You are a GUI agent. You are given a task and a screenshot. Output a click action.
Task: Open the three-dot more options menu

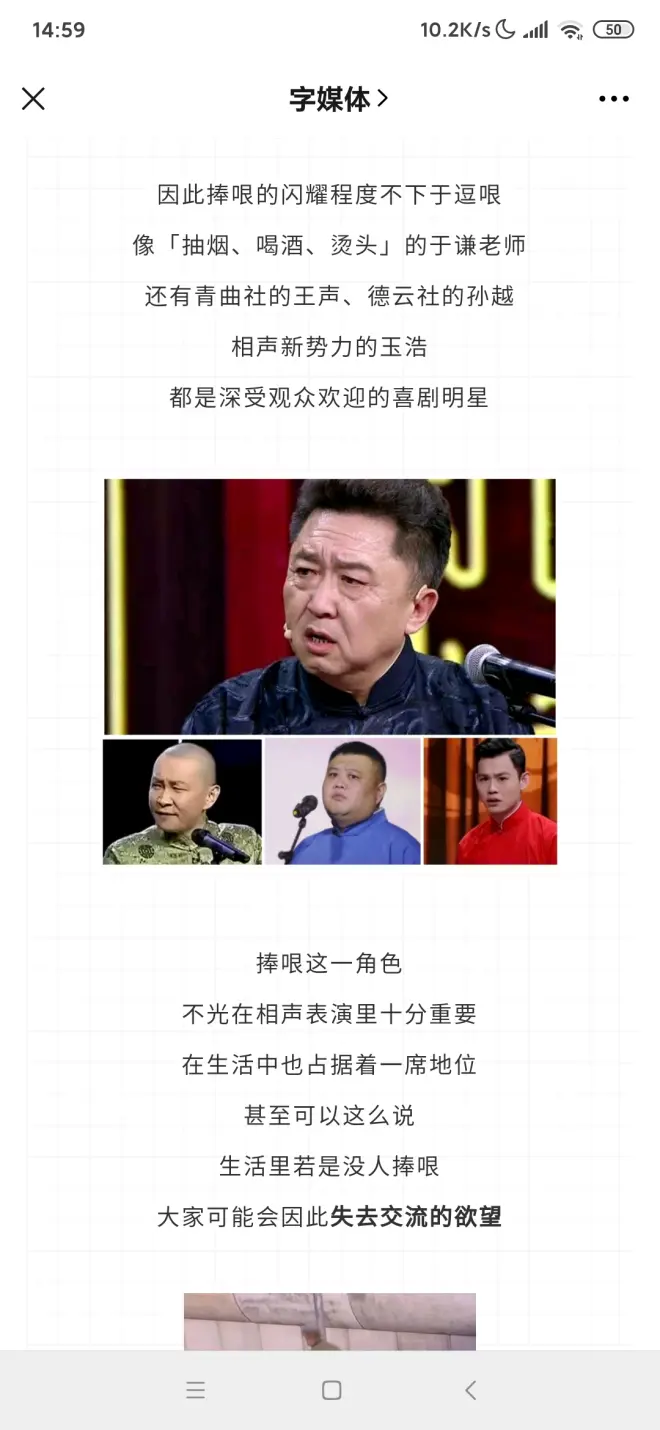click(613, 98)
